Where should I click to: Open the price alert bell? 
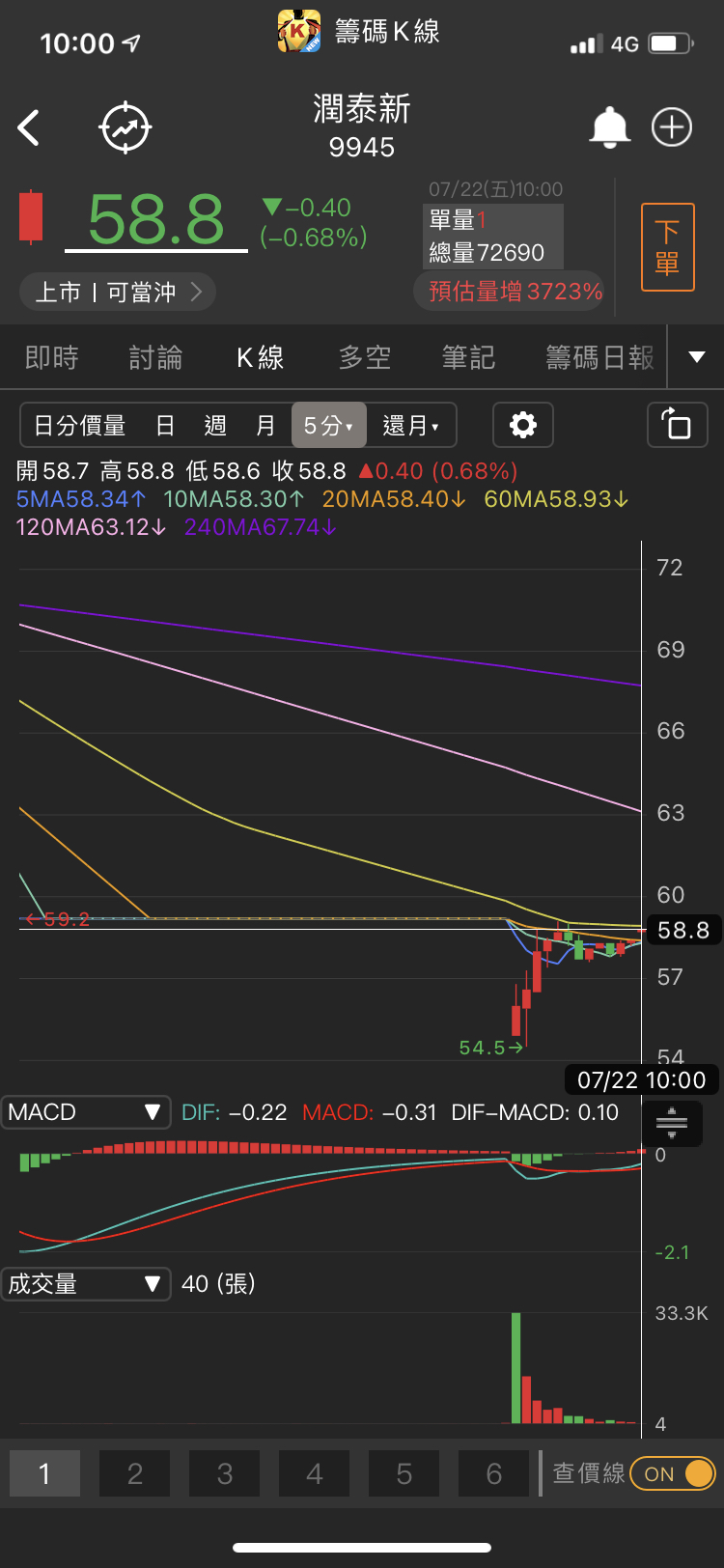pos(609,127)
